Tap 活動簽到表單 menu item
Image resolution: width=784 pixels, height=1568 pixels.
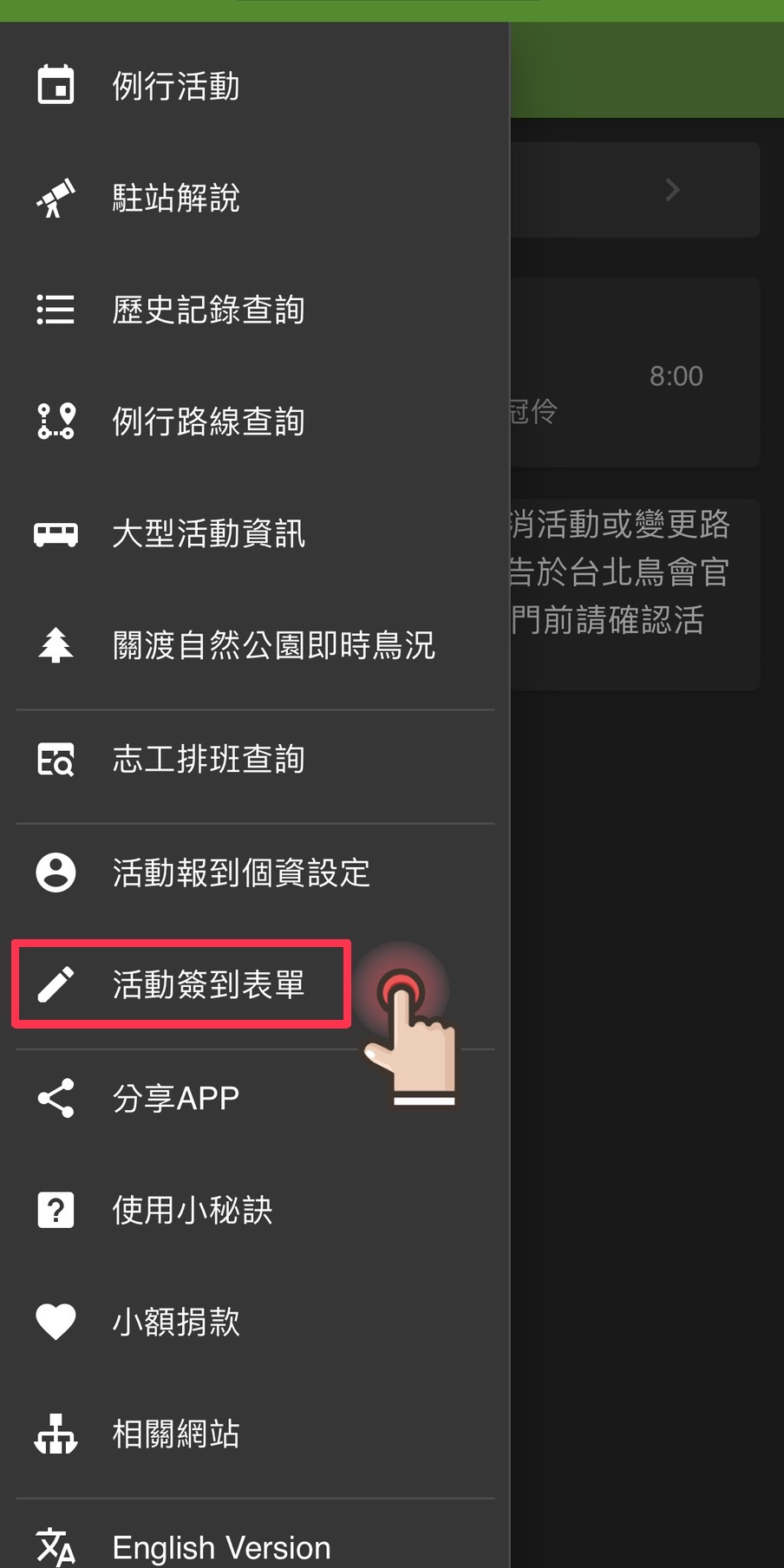208,984
